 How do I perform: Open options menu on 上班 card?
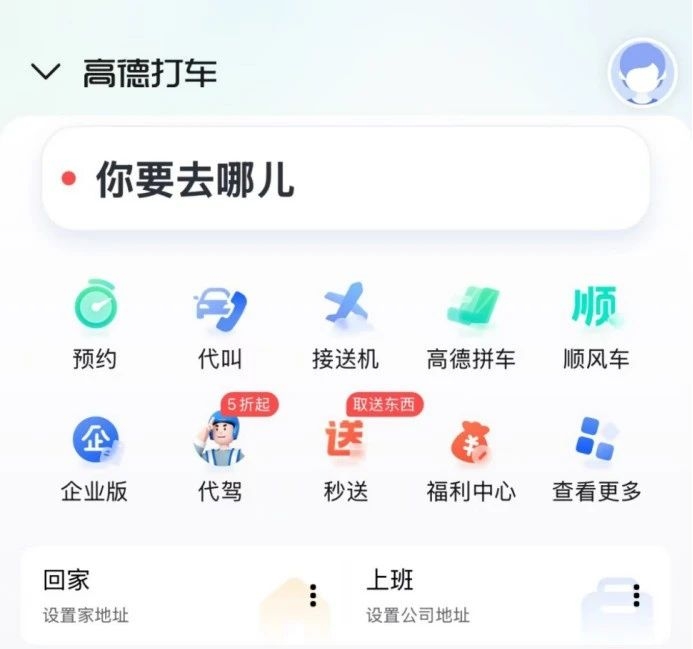coord(636,595)
